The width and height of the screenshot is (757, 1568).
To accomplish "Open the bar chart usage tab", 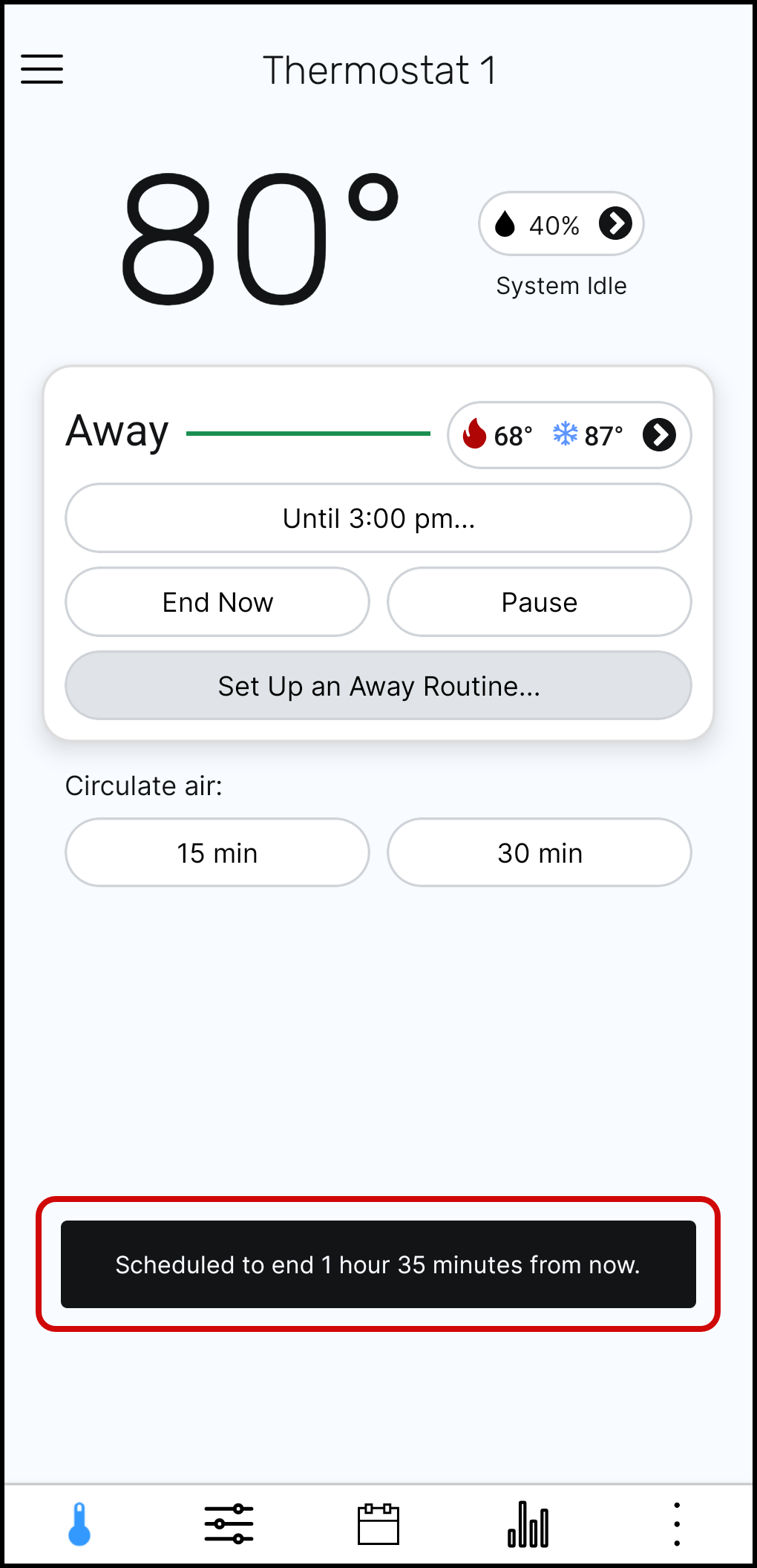I will 528,1524.
